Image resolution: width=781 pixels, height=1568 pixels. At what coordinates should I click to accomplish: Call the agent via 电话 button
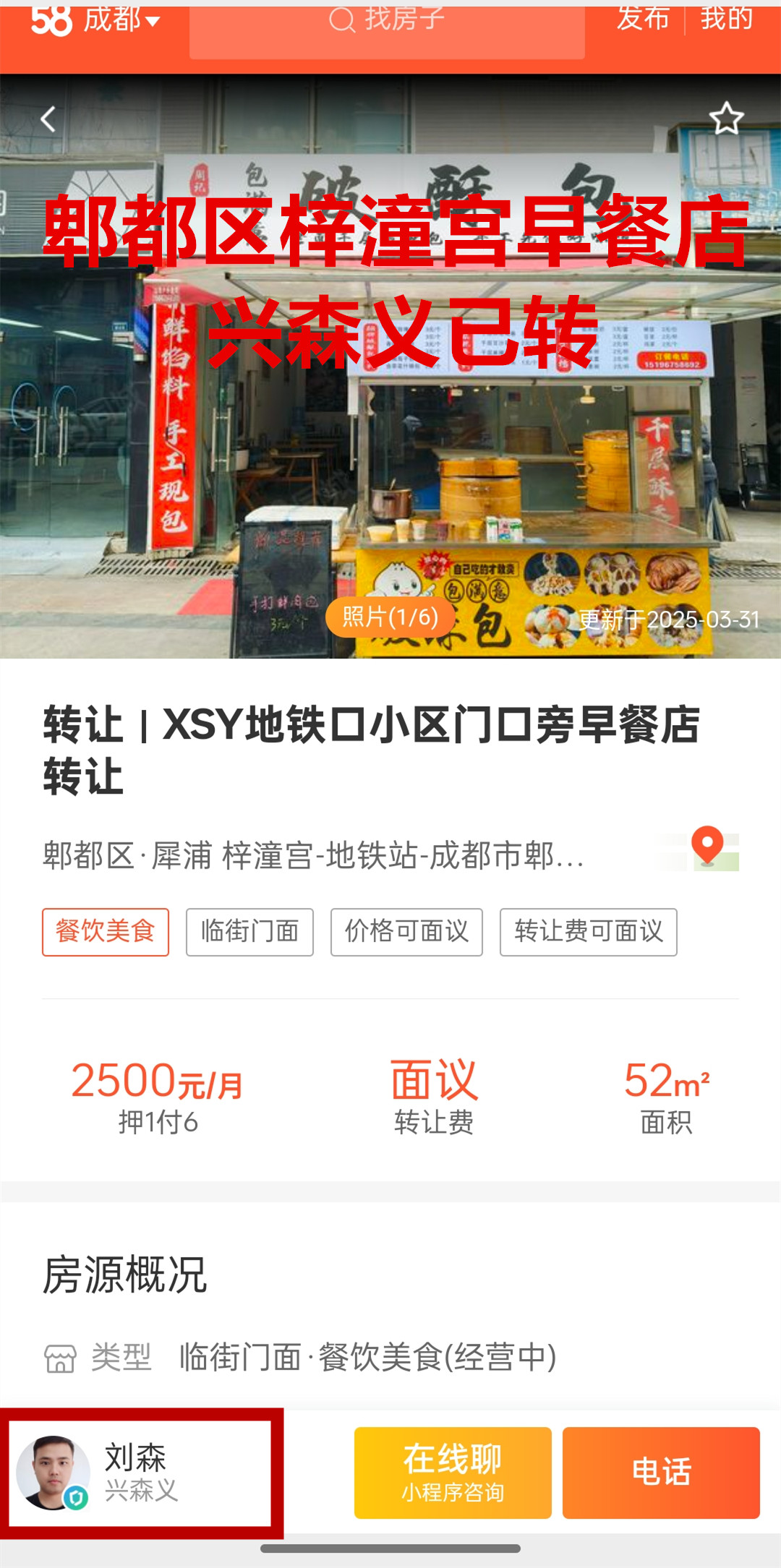[x=661, y=1472]
